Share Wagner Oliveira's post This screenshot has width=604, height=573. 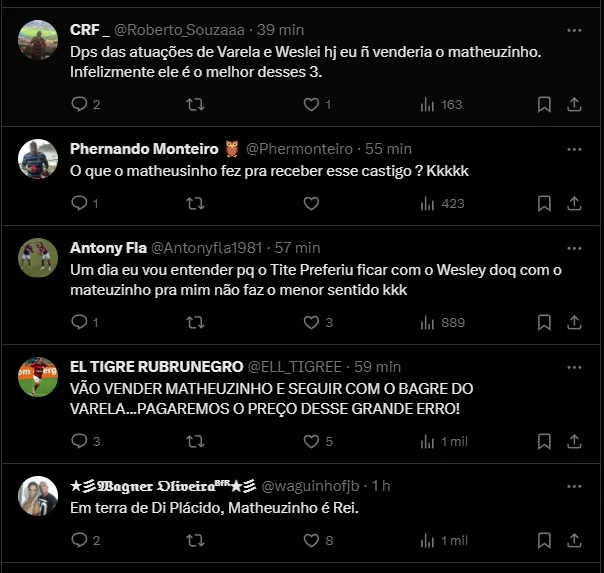coord(574,540)
